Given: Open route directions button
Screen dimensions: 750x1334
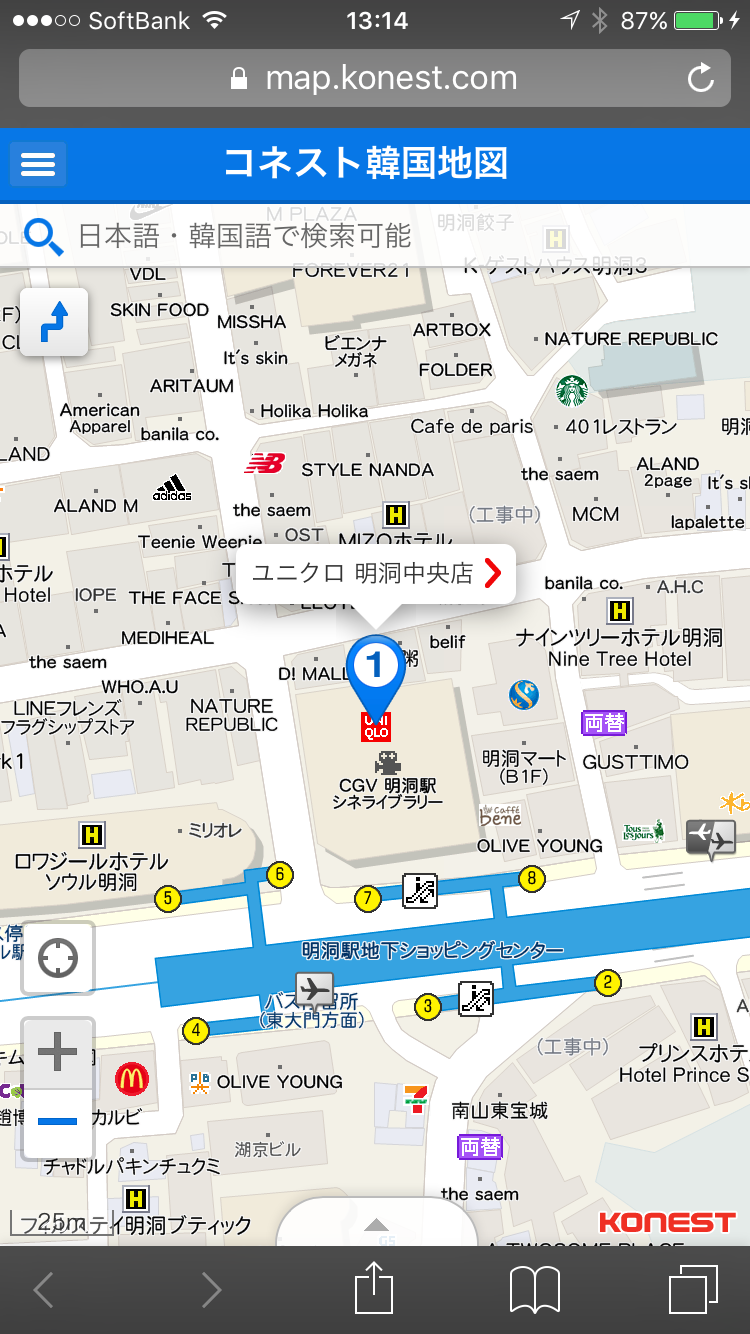Looking at the screenshot, I should pyautogui.click(x=54, y=322).
